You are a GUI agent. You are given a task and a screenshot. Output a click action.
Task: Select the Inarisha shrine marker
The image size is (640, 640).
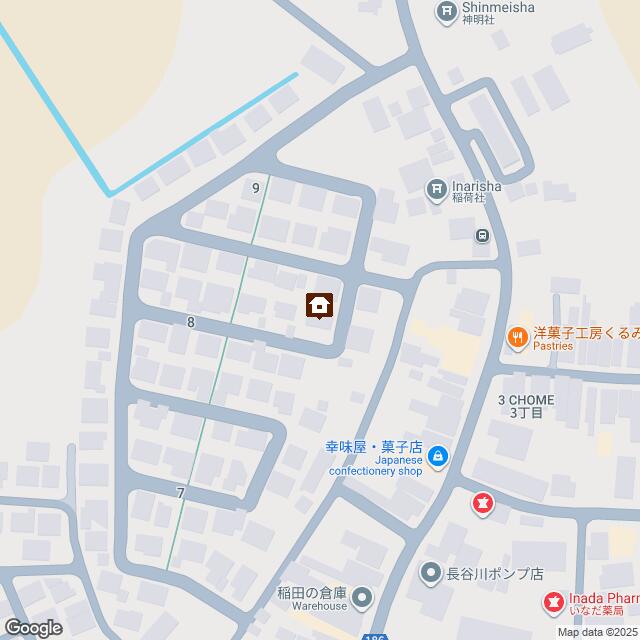[x=436, y=188]
